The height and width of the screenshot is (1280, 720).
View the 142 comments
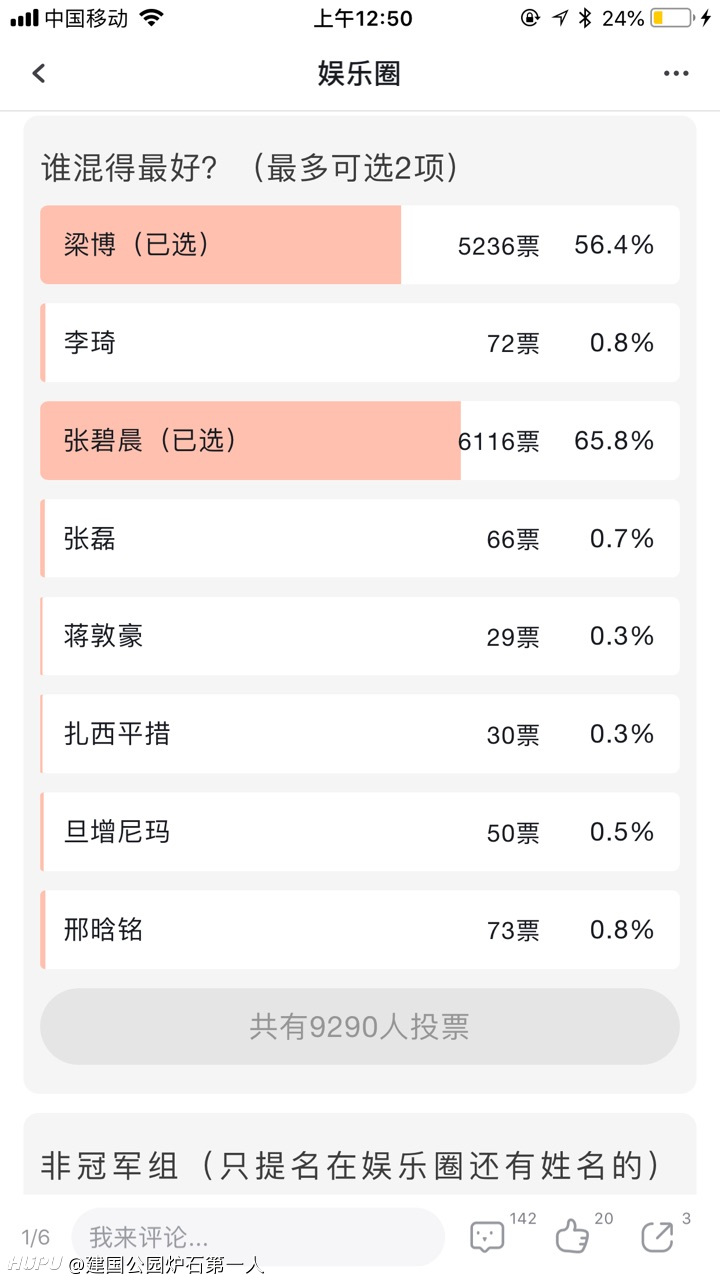point(488,1237)
